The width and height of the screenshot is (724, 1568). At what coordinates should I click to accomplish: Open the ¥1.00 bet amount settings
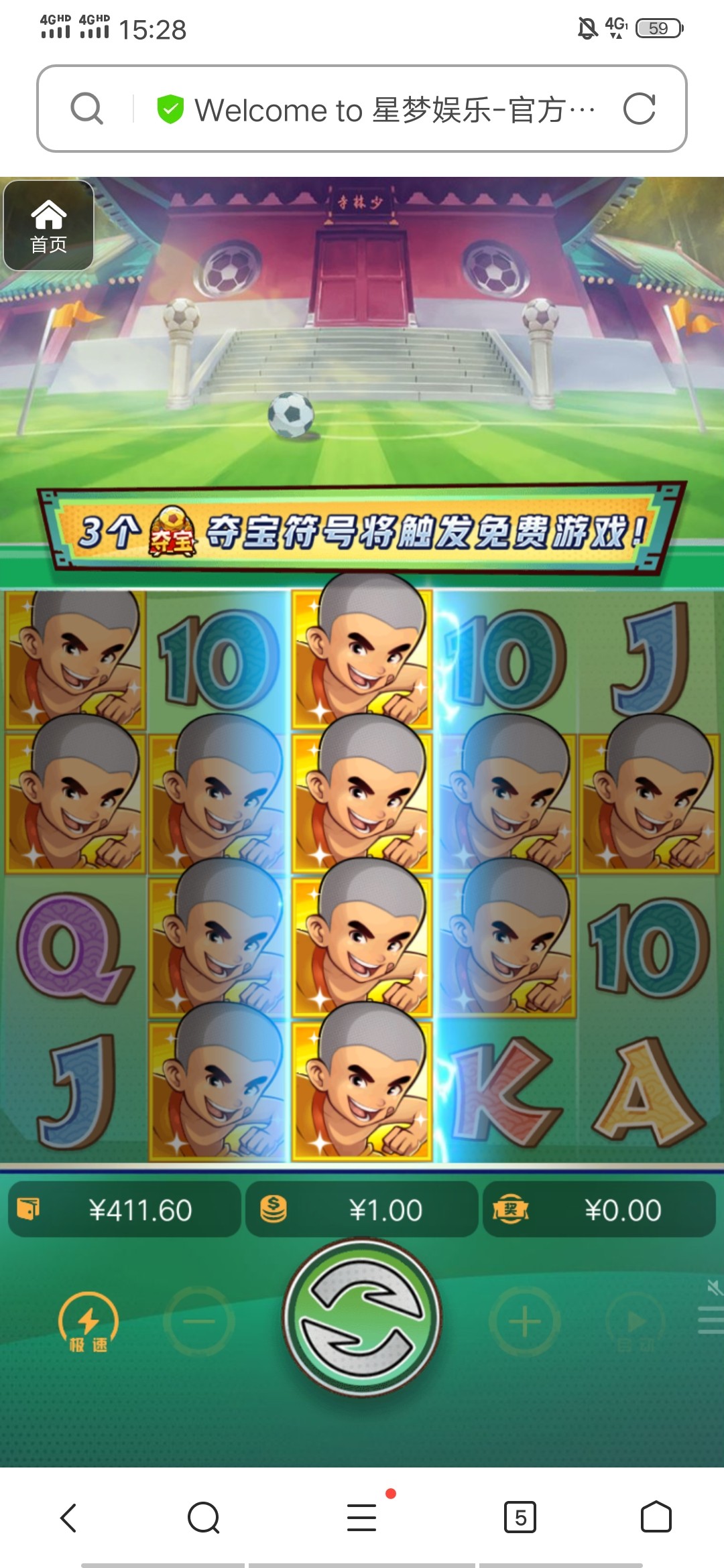pyautogui.click(x=362, y=1210)
